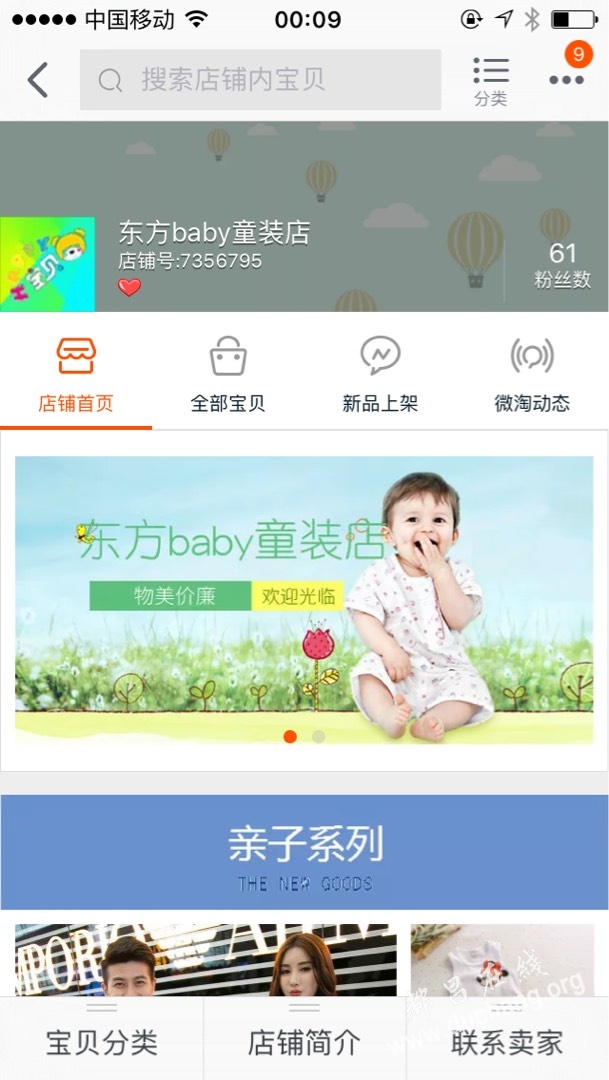Go back using the back arrow
Viewport: 609px width, 1080px height.
38,80
